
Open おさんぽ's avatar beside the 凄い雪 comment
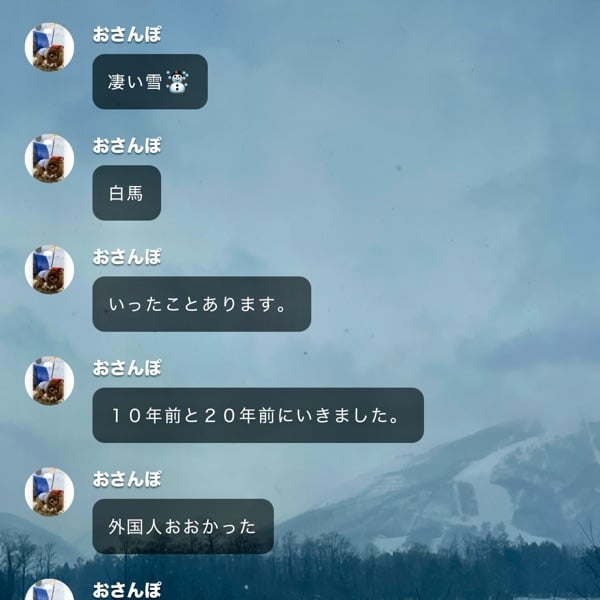pos(49,48)
